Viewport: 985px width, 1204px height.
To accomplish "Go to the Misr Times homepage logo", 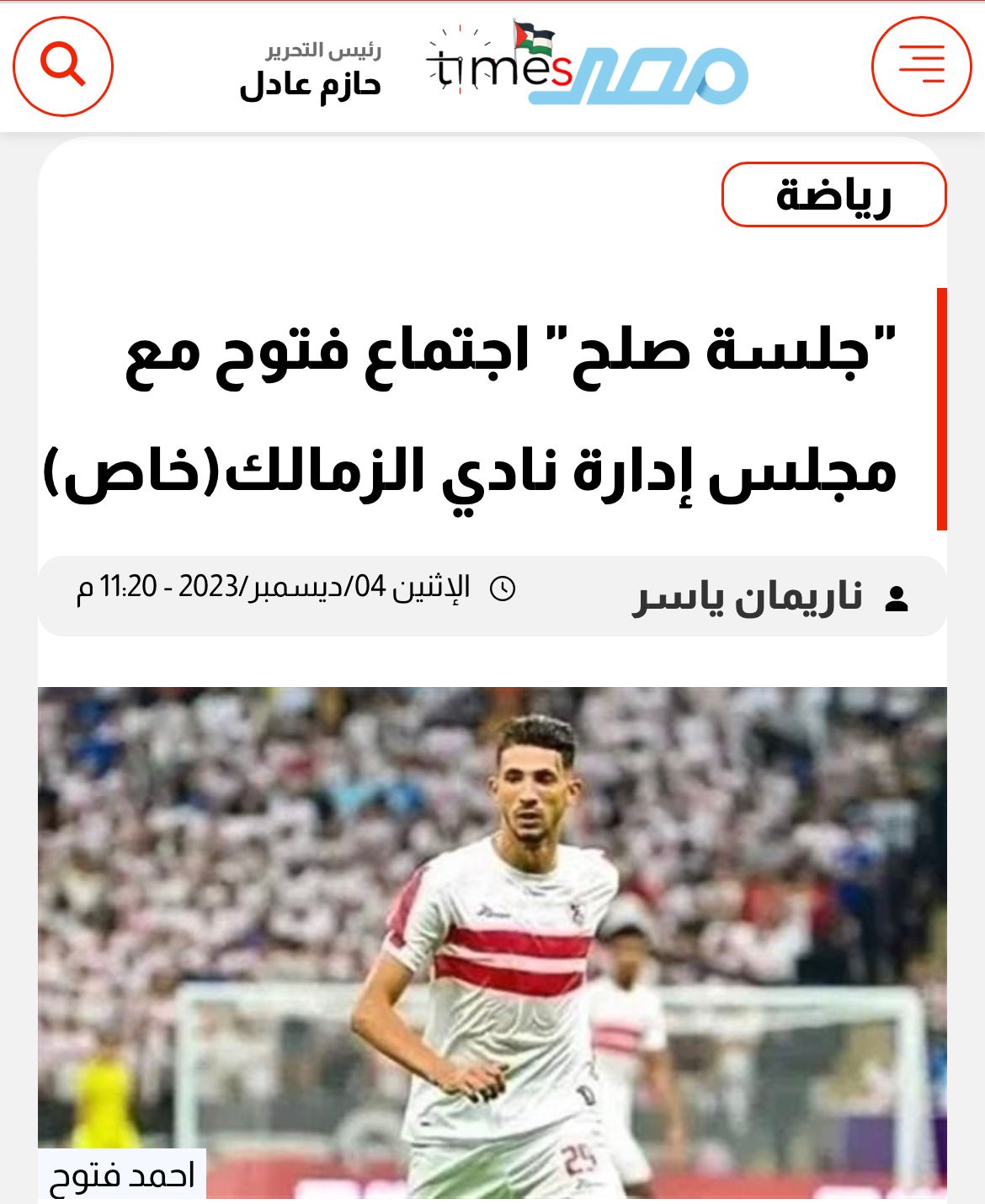I will [587, 66].
